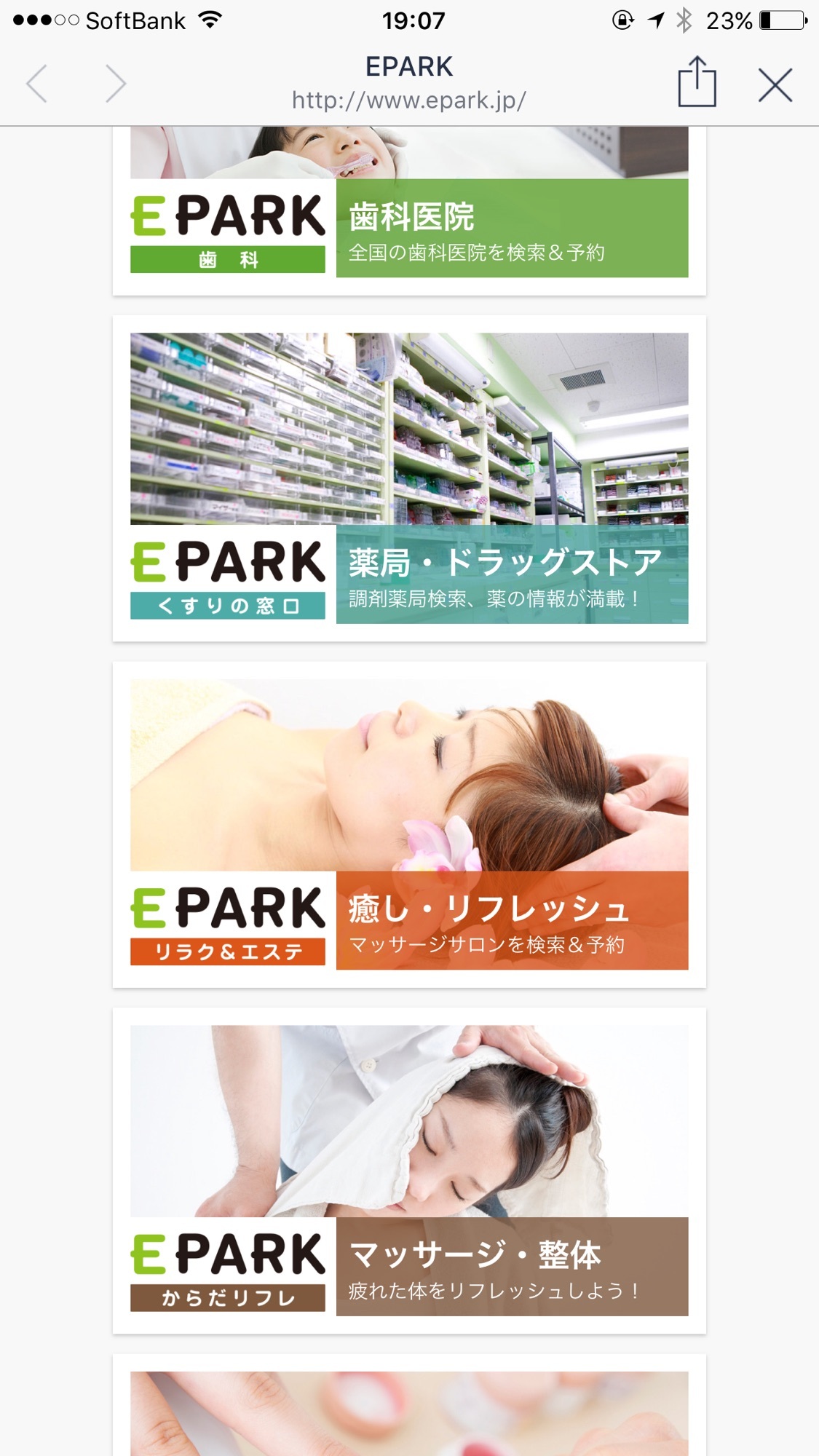Open the マッサージ・整体 massage card

409,1171
